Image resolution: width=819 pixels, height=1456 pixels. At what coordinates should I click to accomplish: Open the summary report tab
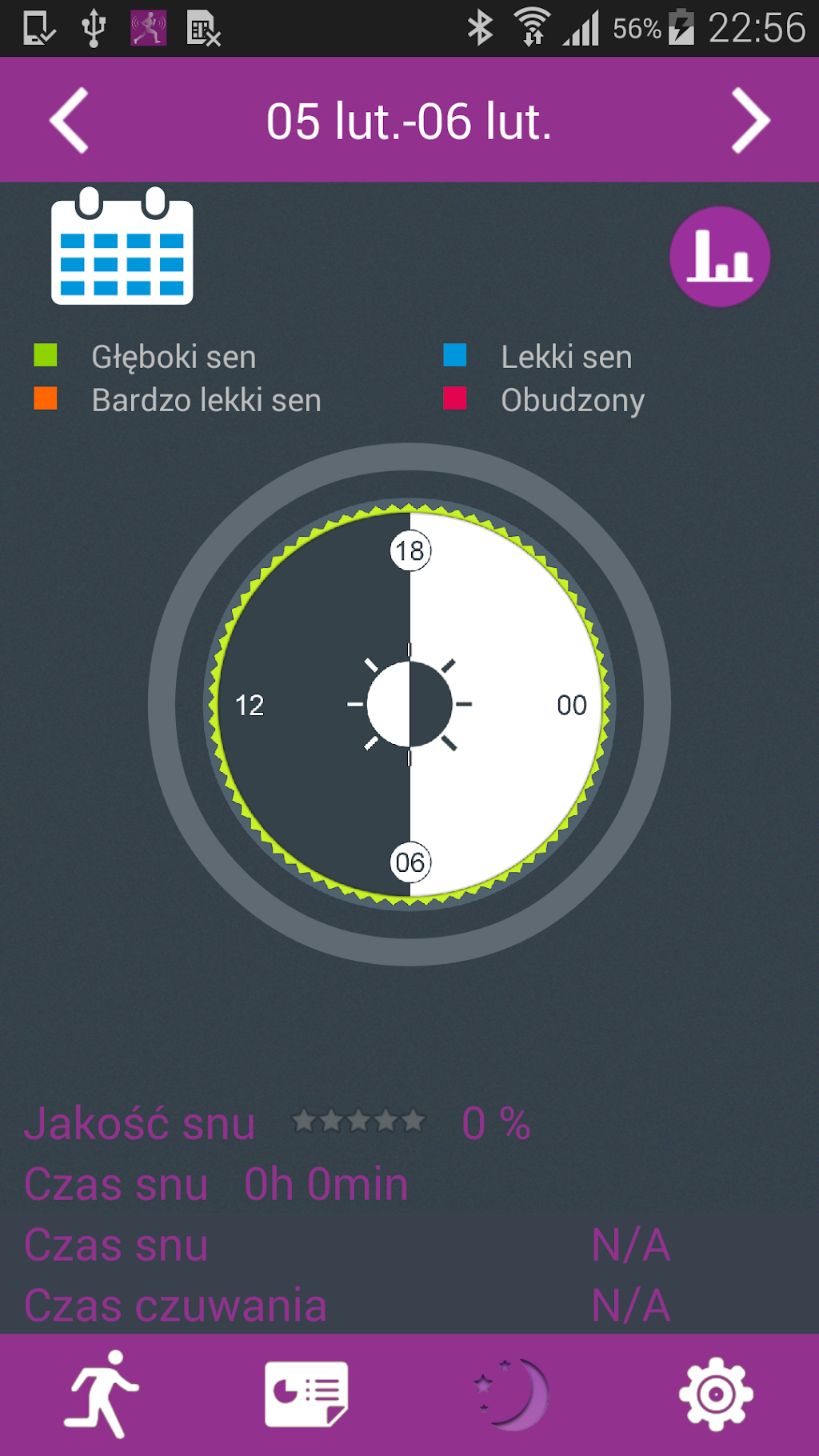[306, 1394]
